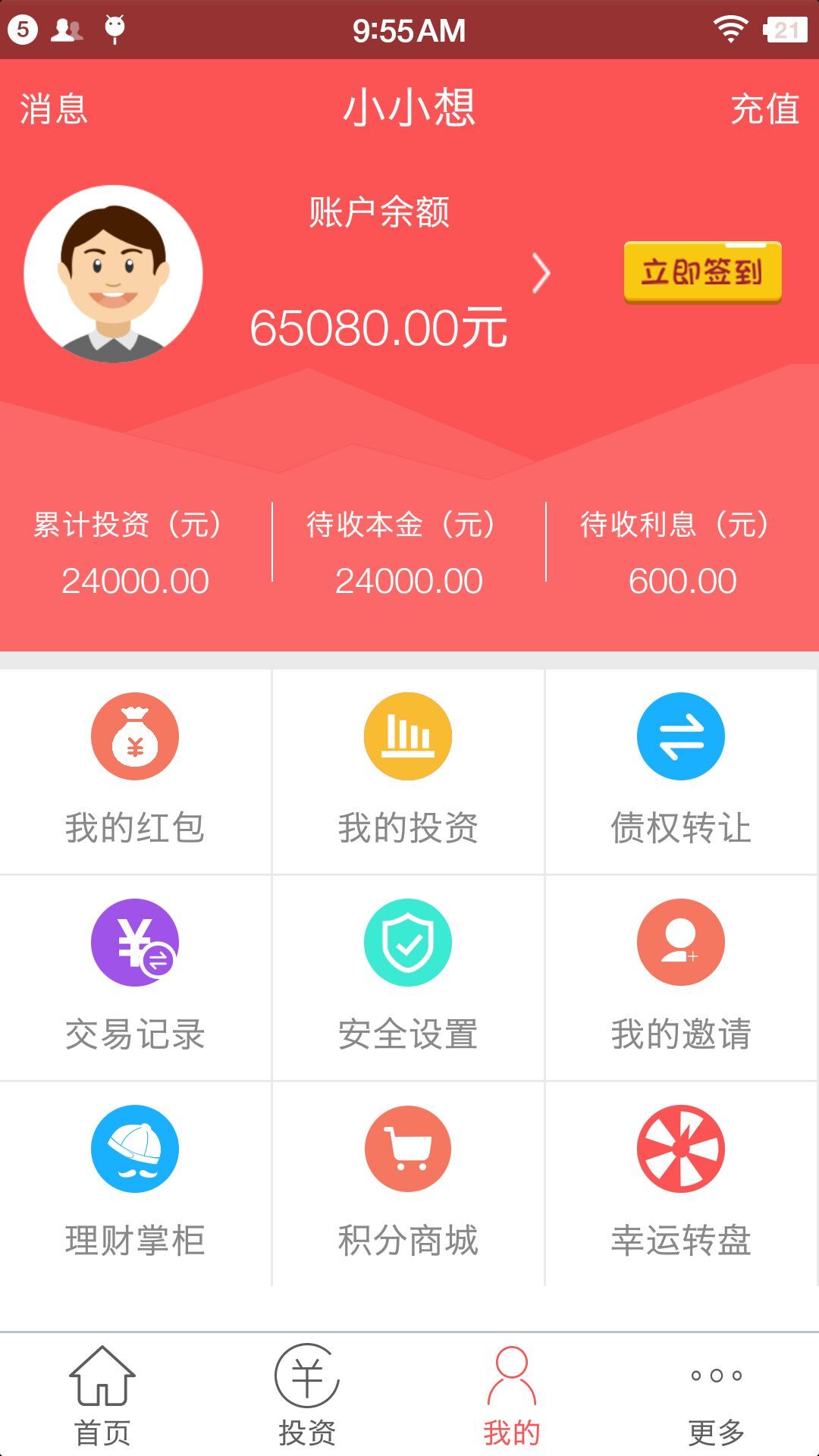Open 幸运转盘 lucky wheel
Screen dimensions: 819x1456
[x=681, y=1184]
